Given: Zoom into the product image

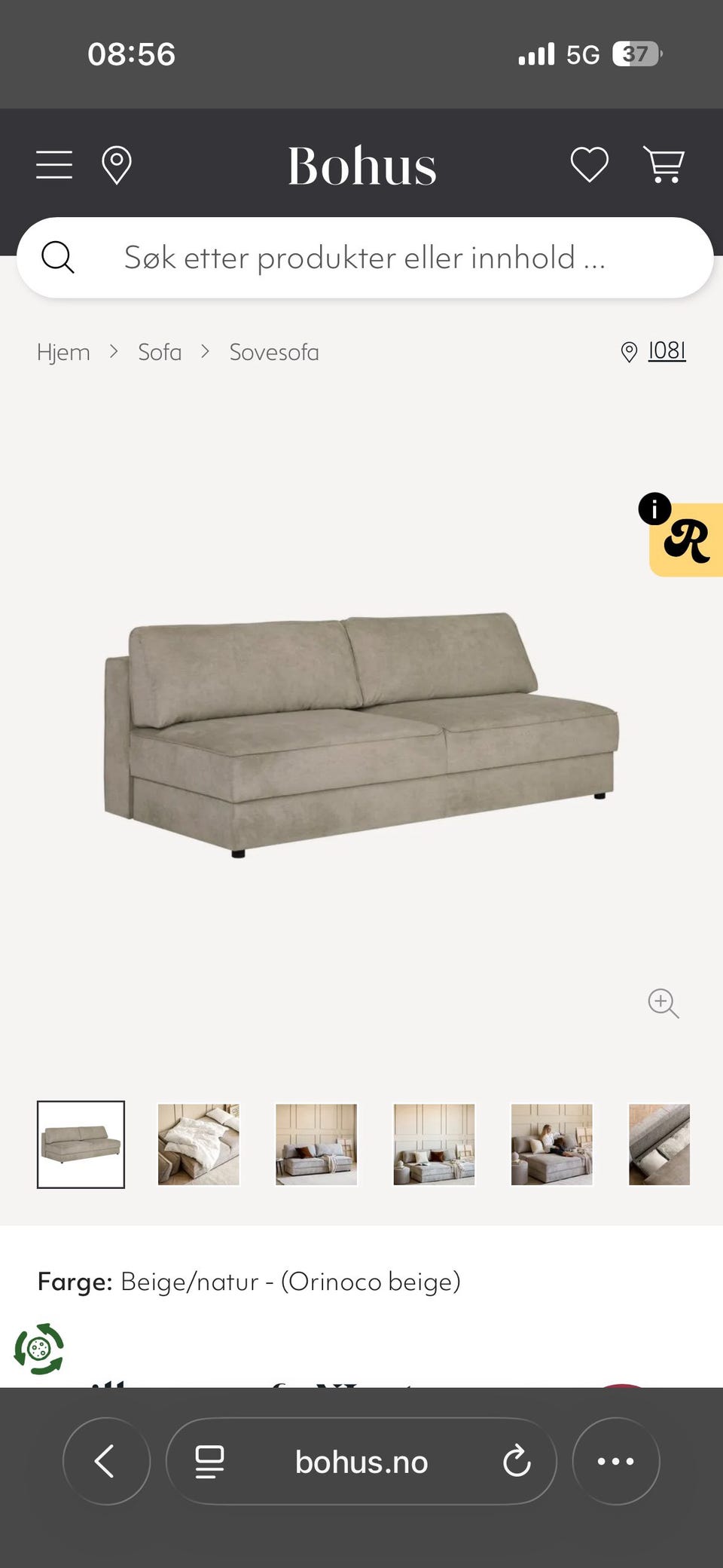Looking at the screenshot, I should click(x=664, y=1003).
